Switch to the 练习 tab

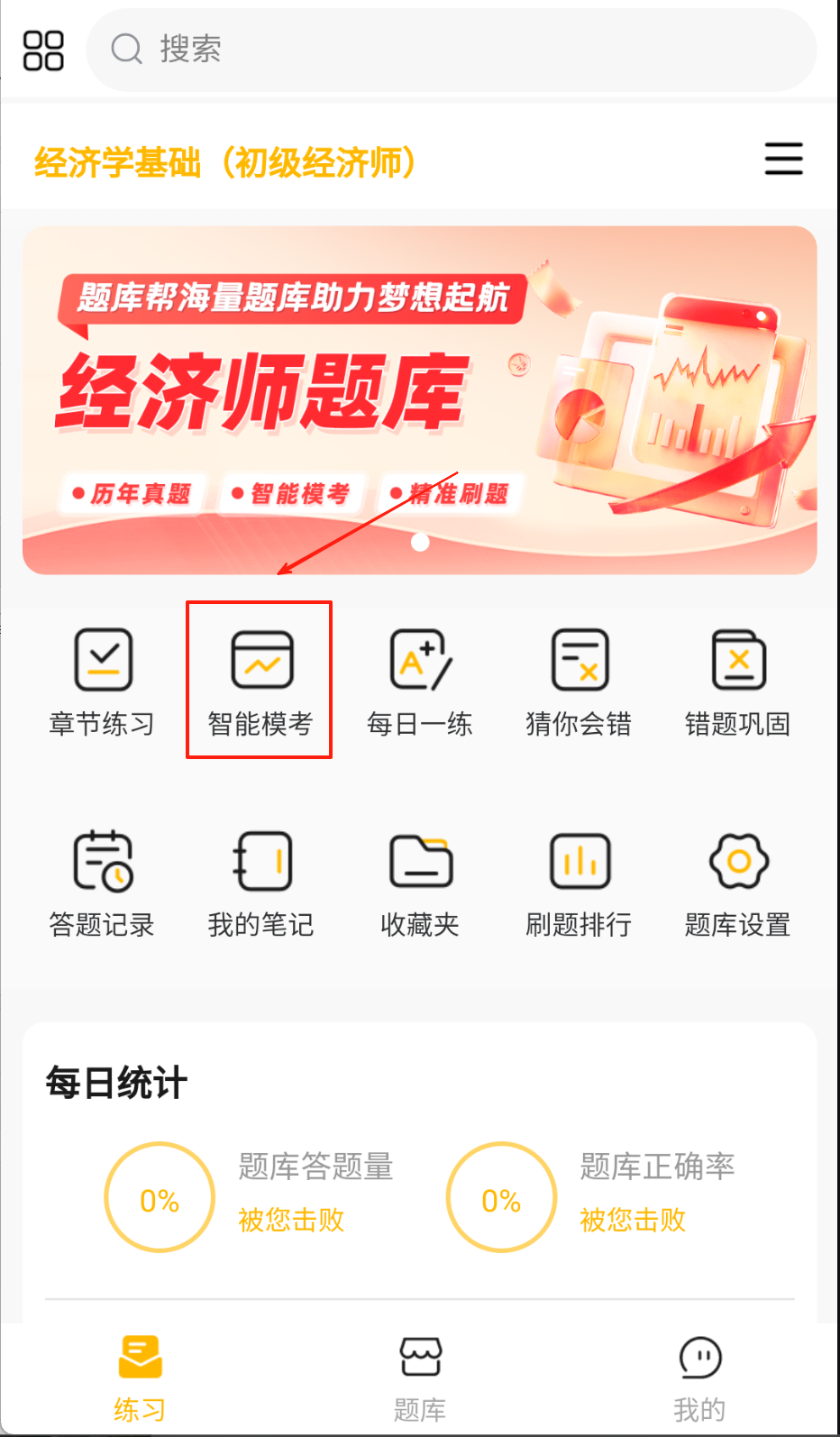tap(140, 1378)
